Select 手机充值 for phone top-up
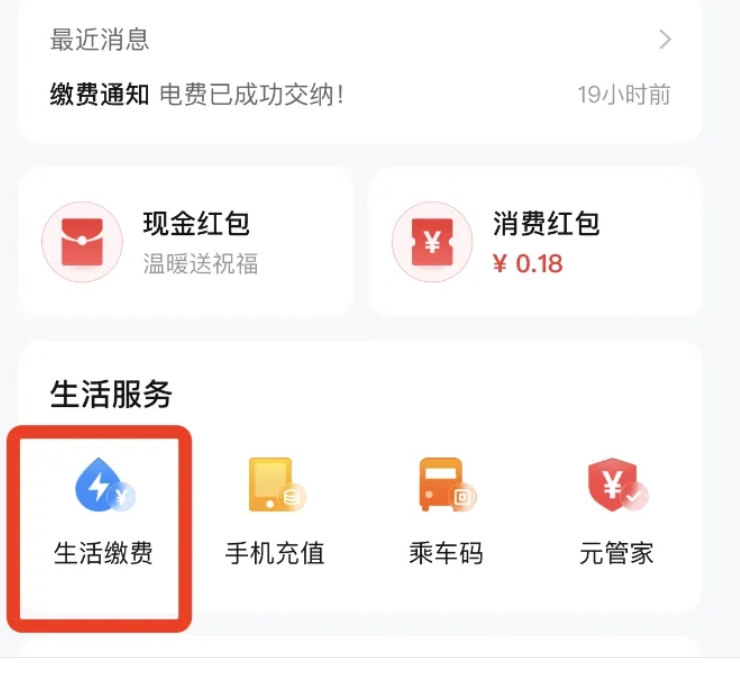 click(275, 512)
